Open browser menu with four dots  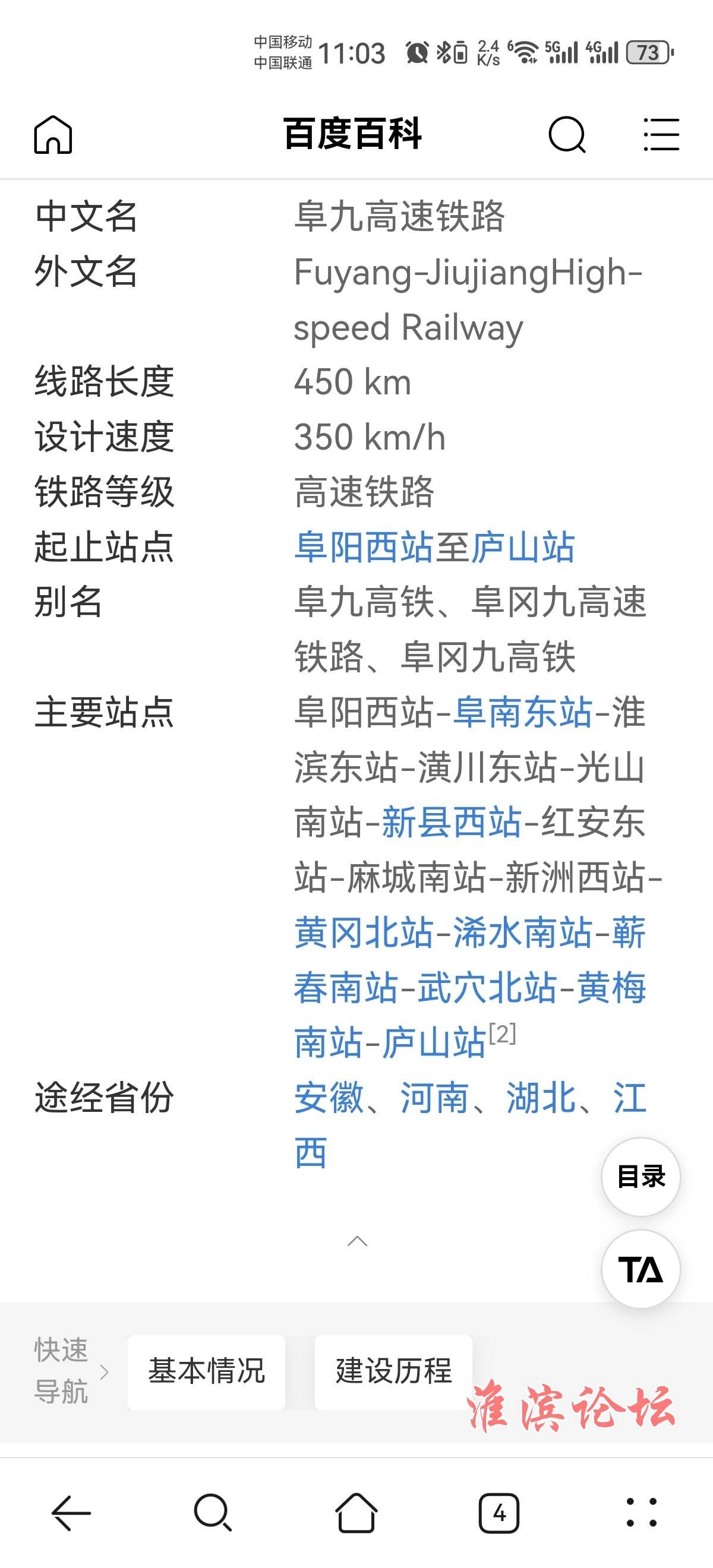(642, 1513)
